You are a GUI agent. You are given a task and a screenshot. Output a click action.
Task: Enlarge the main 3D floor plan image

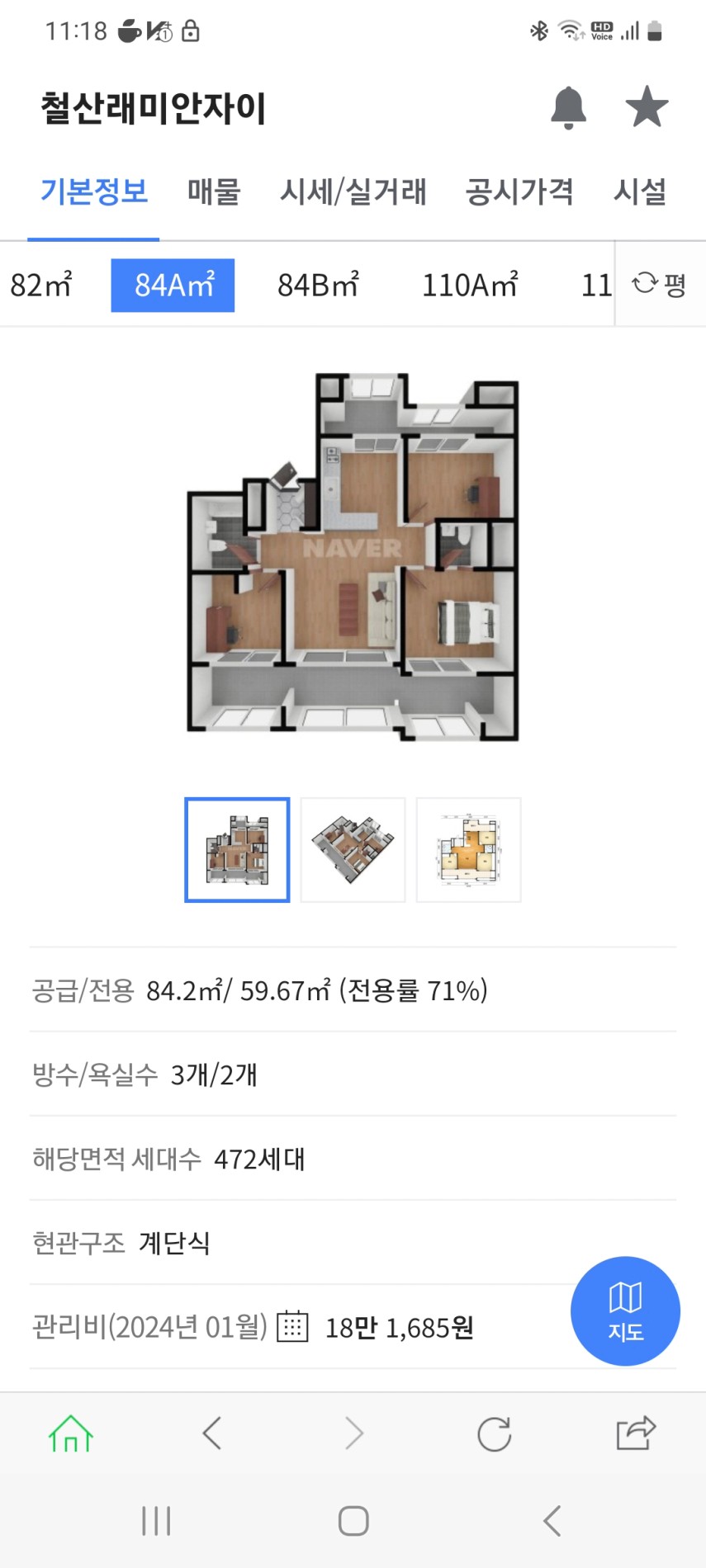tap(353, 557)
